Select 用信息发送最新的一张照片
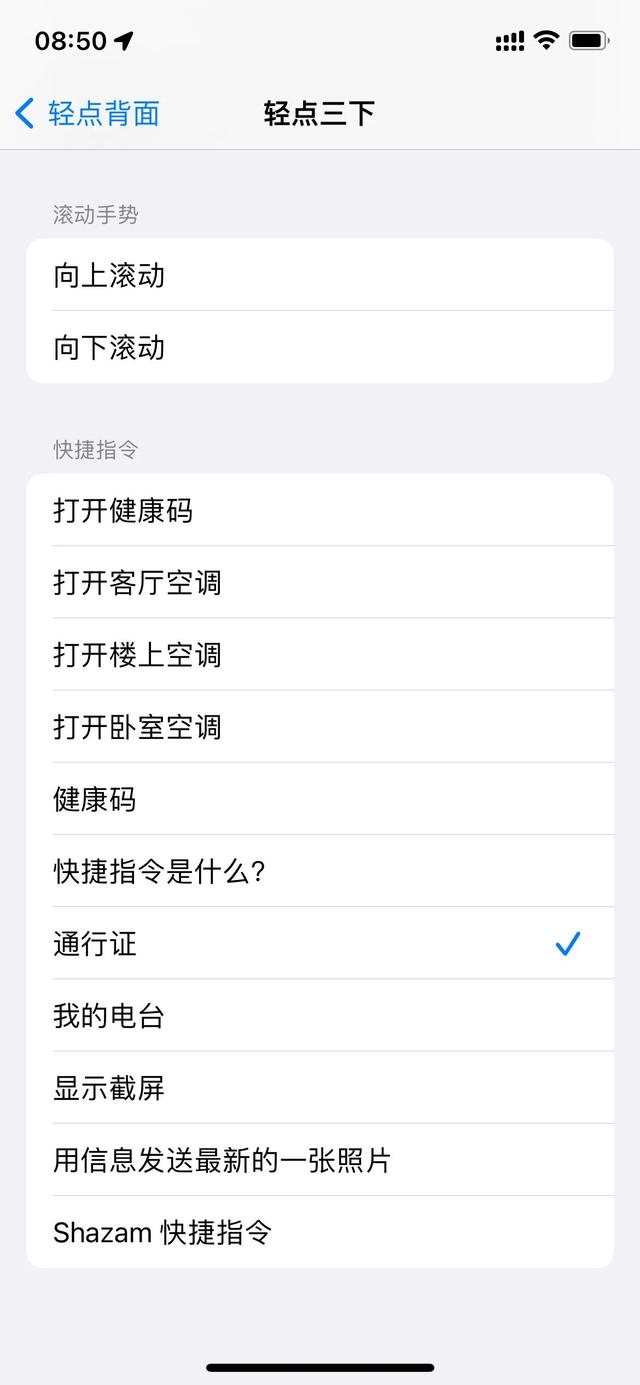This screenshot has width=640, height=1385. 319,1160
